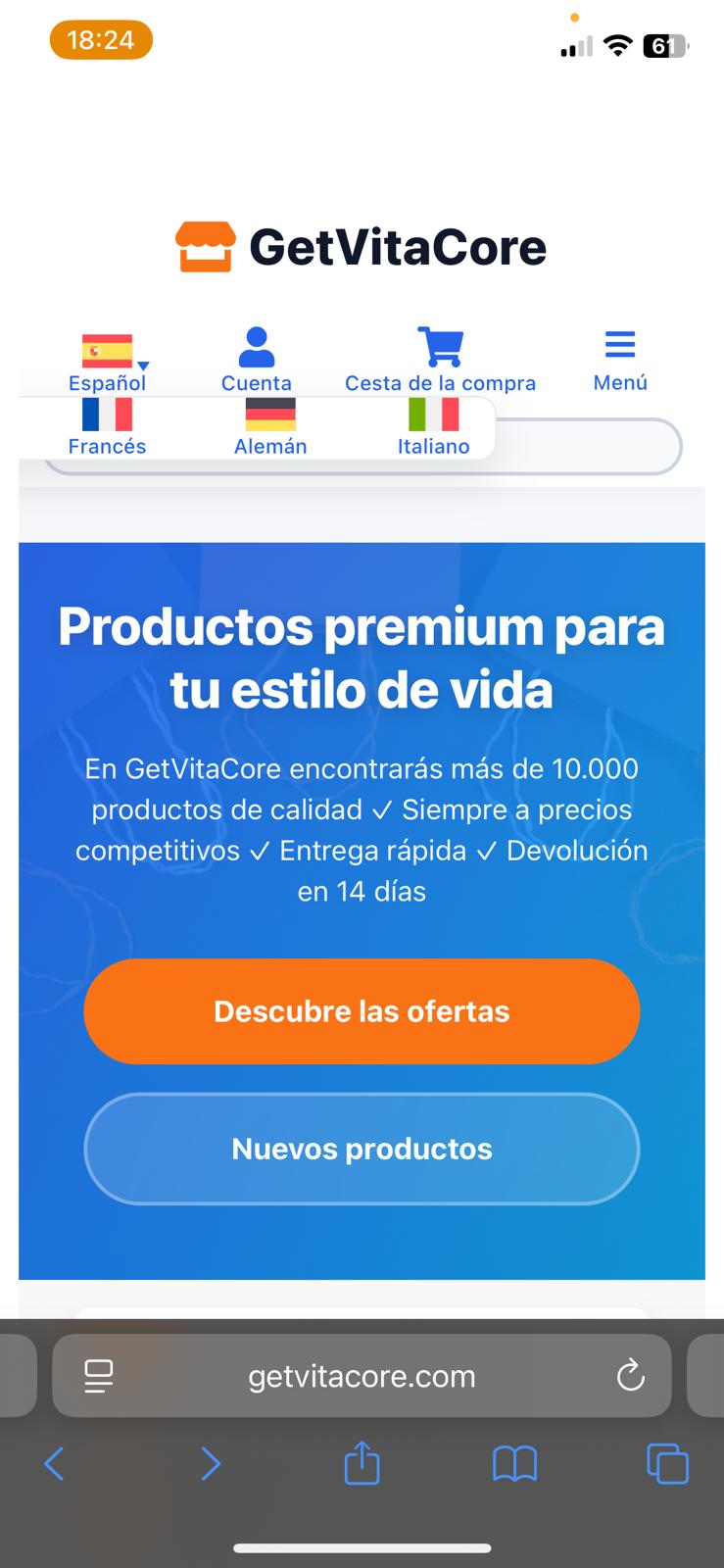The width and height of the screenshot is (724, 1568).
Task: Open the Cuenta account page
Action: click(256, 360)
